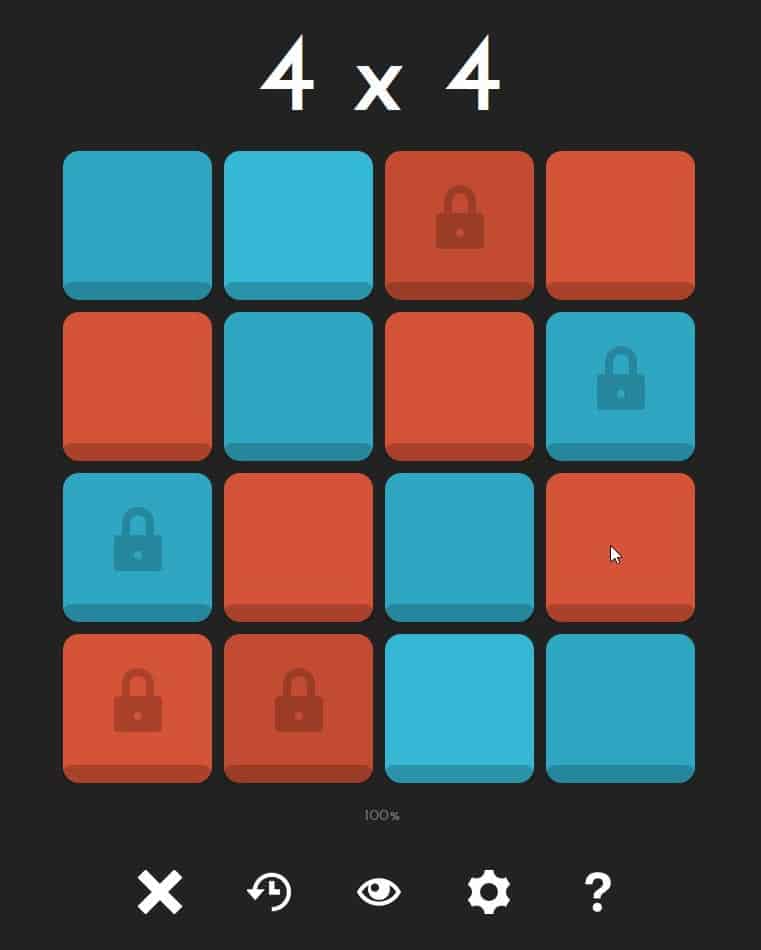Viewport: 761px width, 950px height.
Task: Undo the last move with history icon
Action: pyautogui.click(x=270, y=891)
